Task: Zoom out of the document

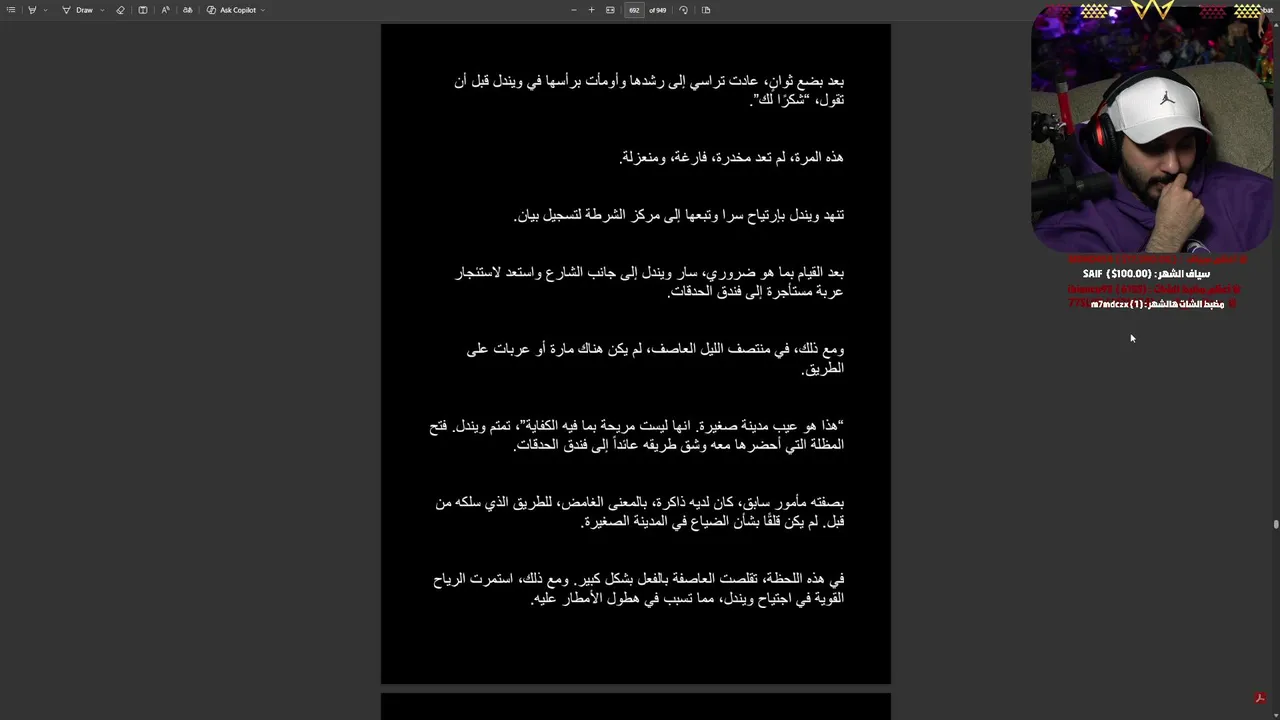Action: (573, 10)
